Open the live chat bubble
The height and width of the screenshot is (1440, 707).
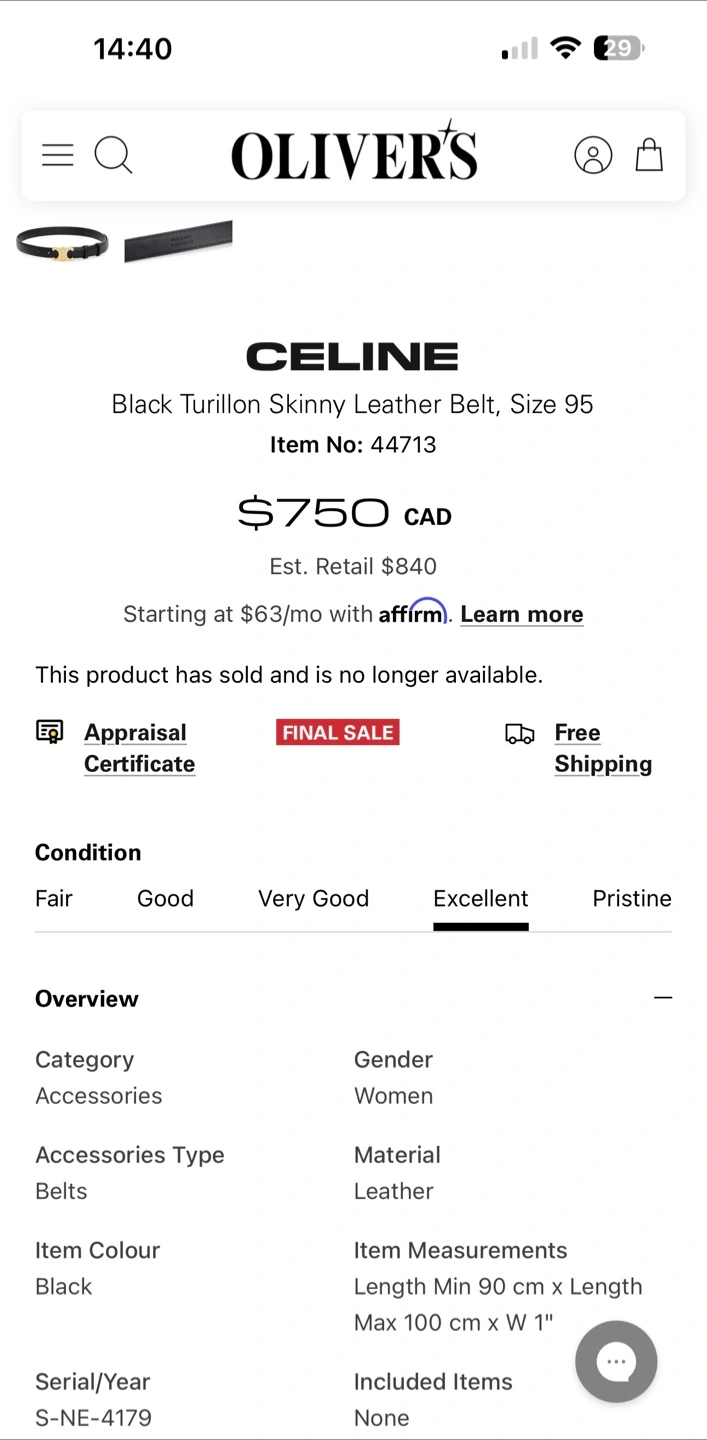point(616,1362)
